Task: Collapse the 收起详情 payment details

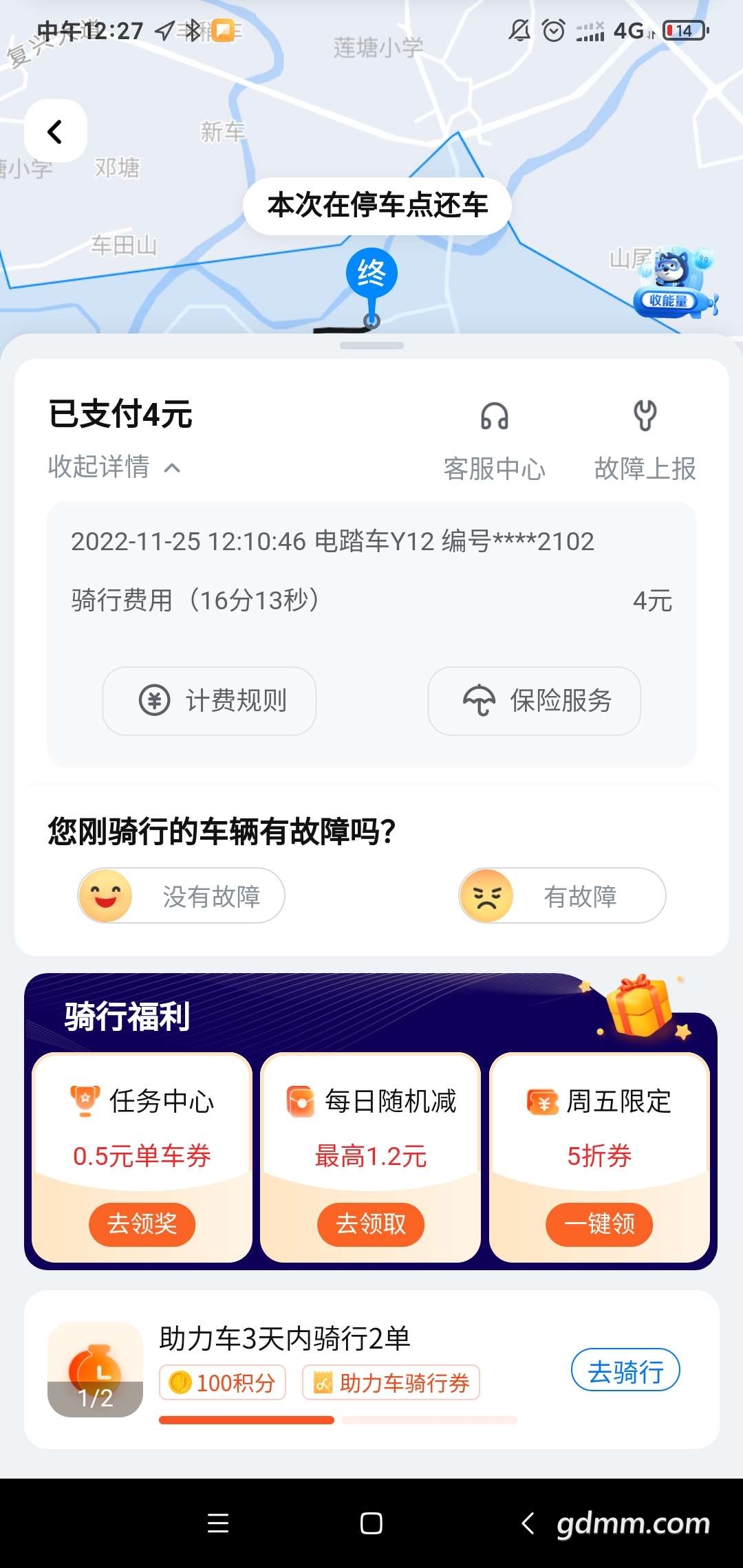Action: coord(114,467)
